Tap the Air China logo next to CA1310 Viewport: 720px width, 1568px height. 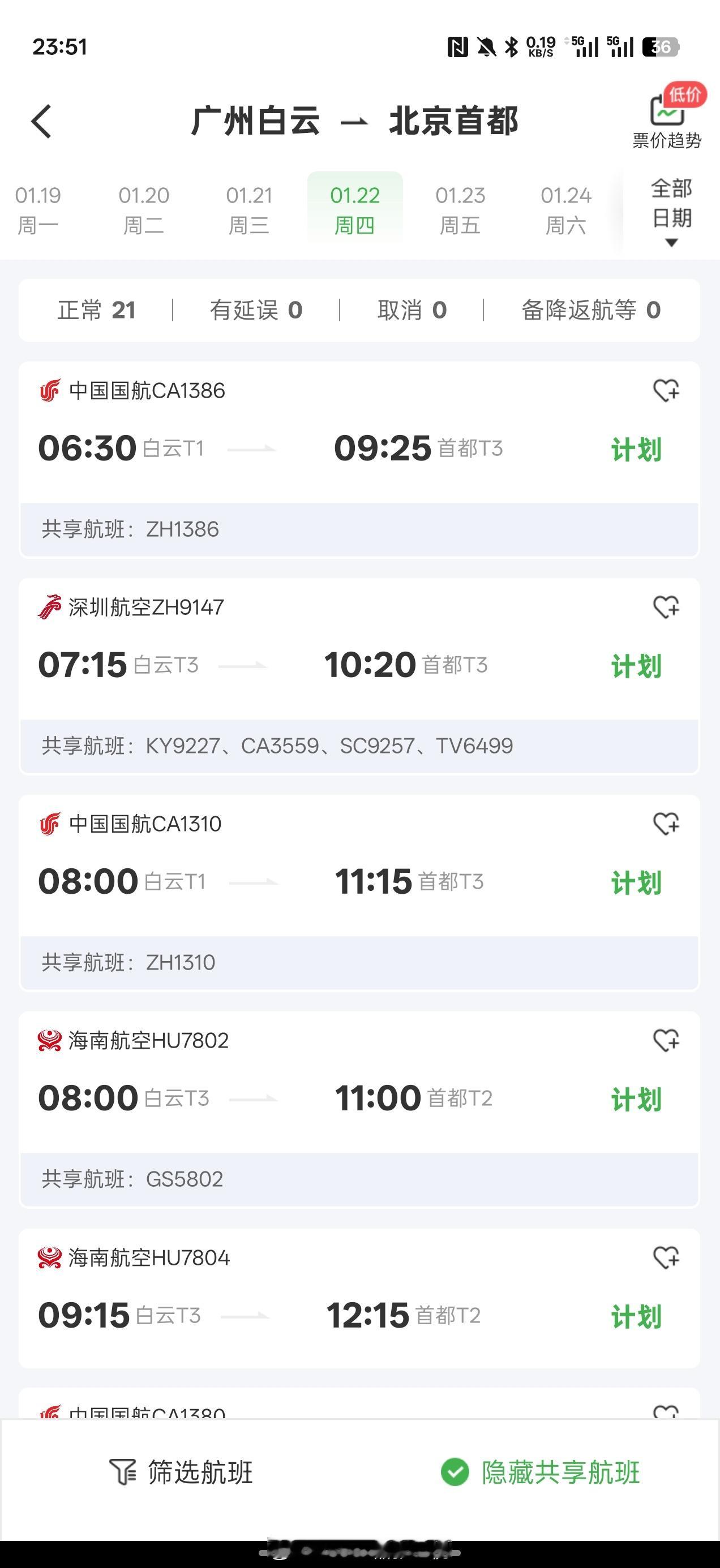click(x=52, y=823)
